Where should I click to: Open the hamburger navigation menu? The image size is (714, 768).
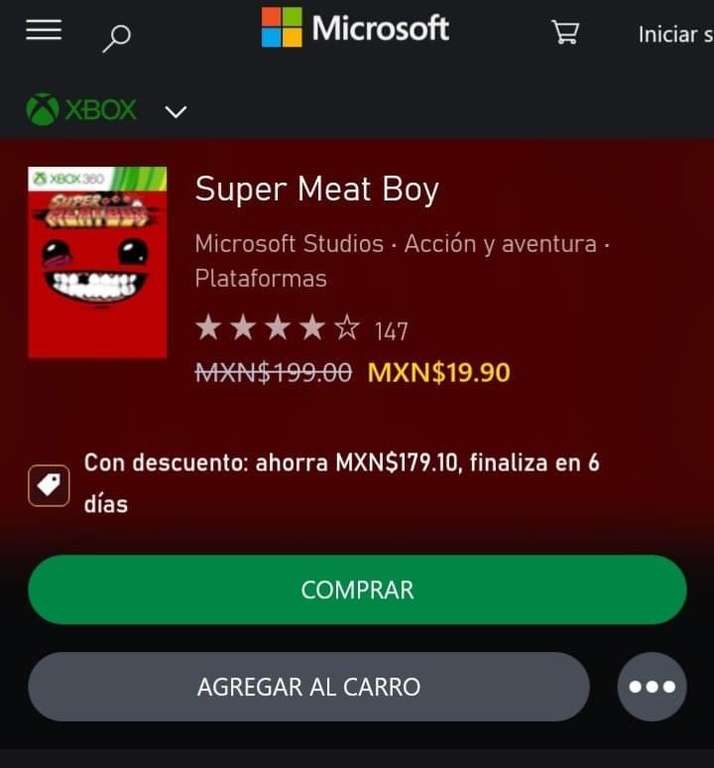coord(44,32)
